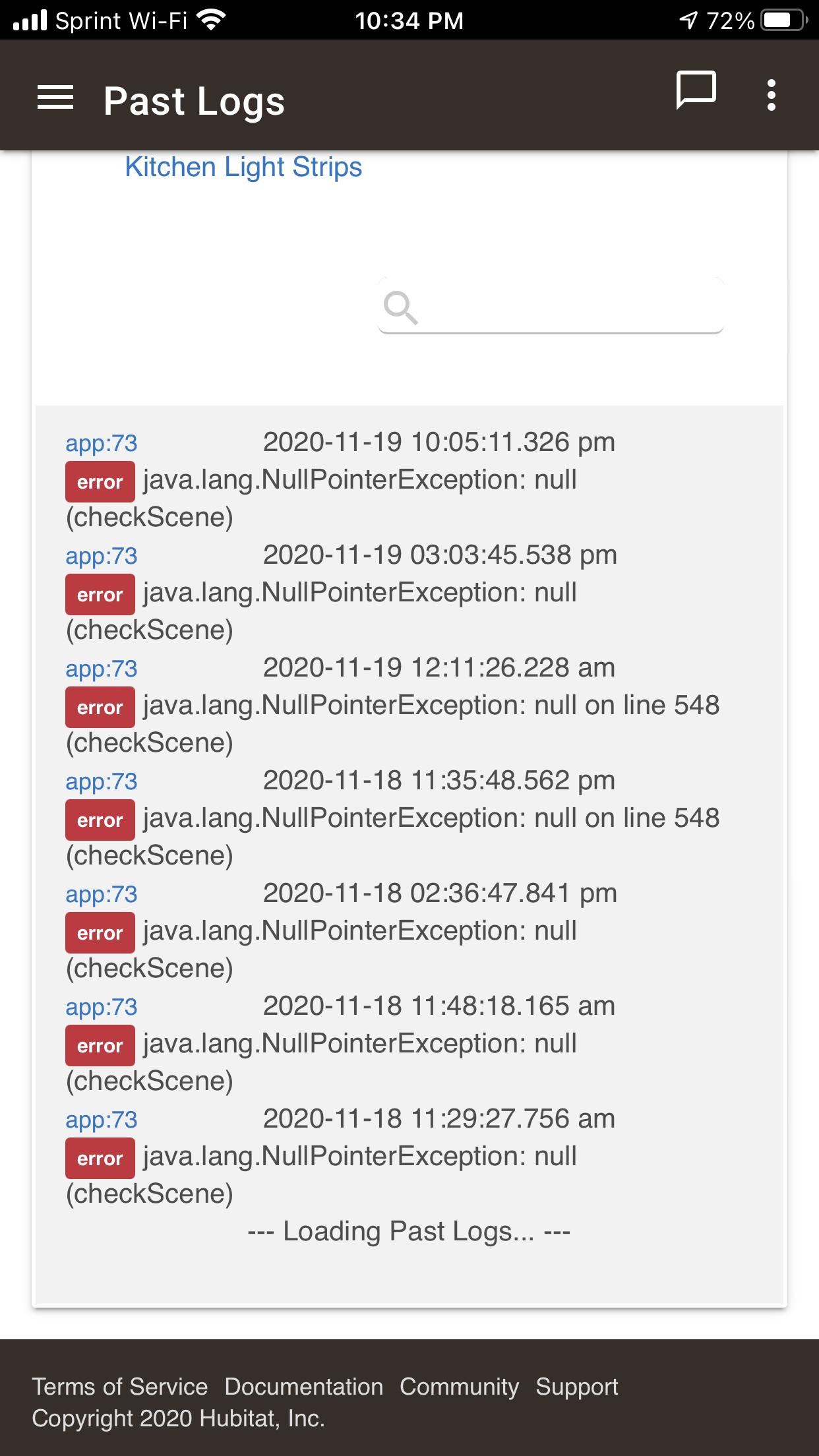Open the chat bubble icon
Image resolution: width=819 pixels, height=1456 pixels.
(x=696, y=90)
